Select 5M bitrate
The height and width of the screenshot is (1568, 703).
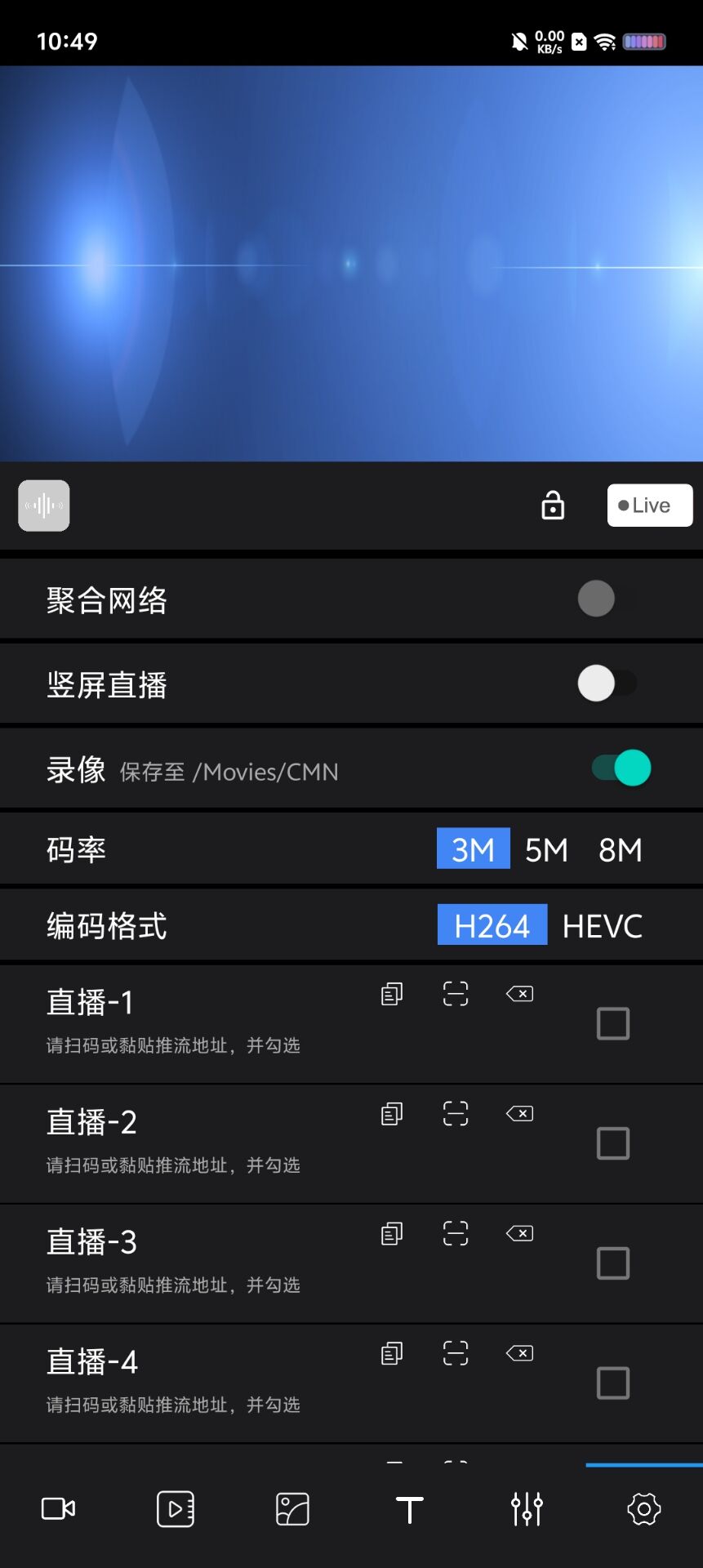546,849
